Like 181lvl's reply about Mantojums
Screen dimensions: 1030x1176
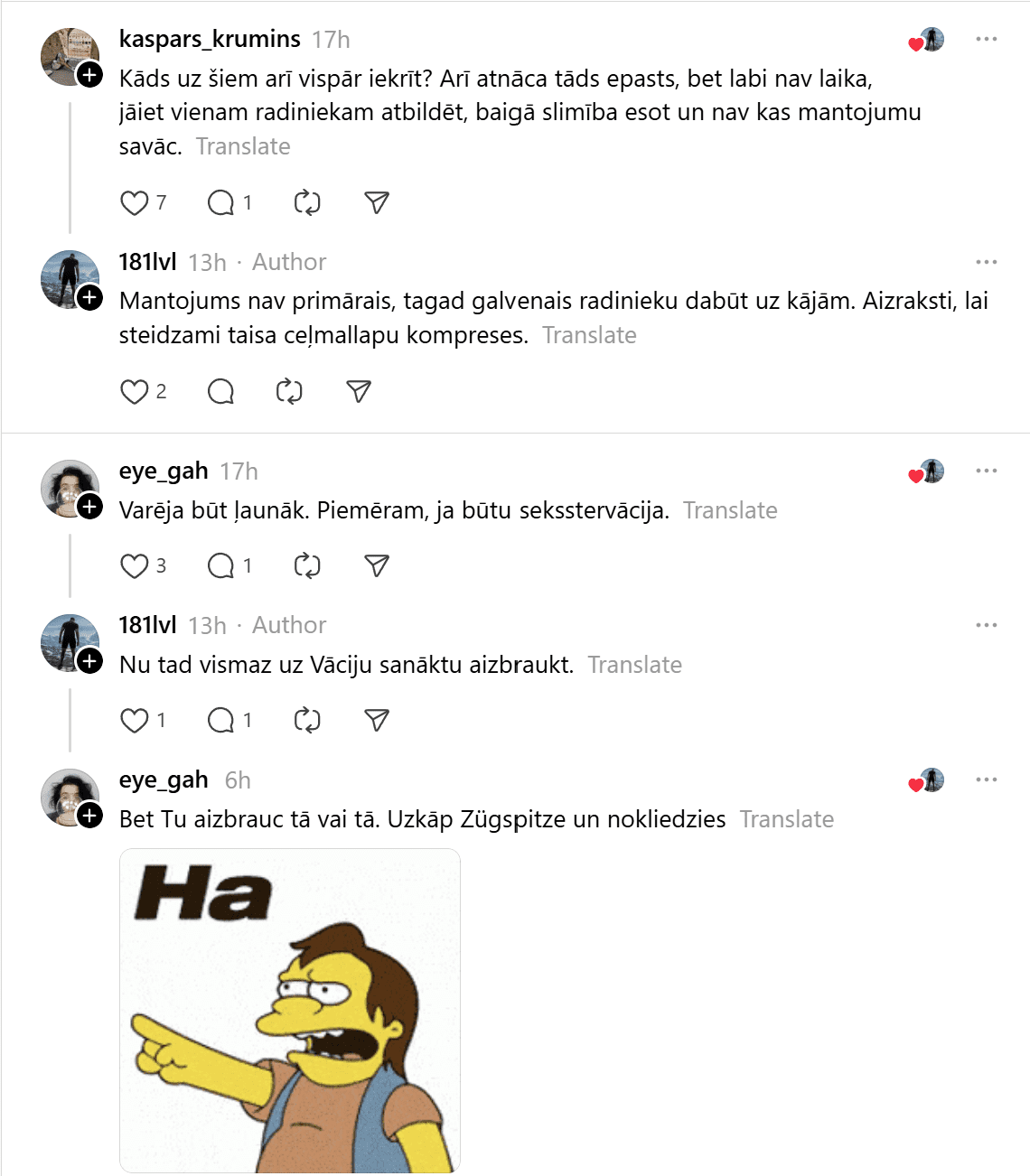tap(135, 392)
